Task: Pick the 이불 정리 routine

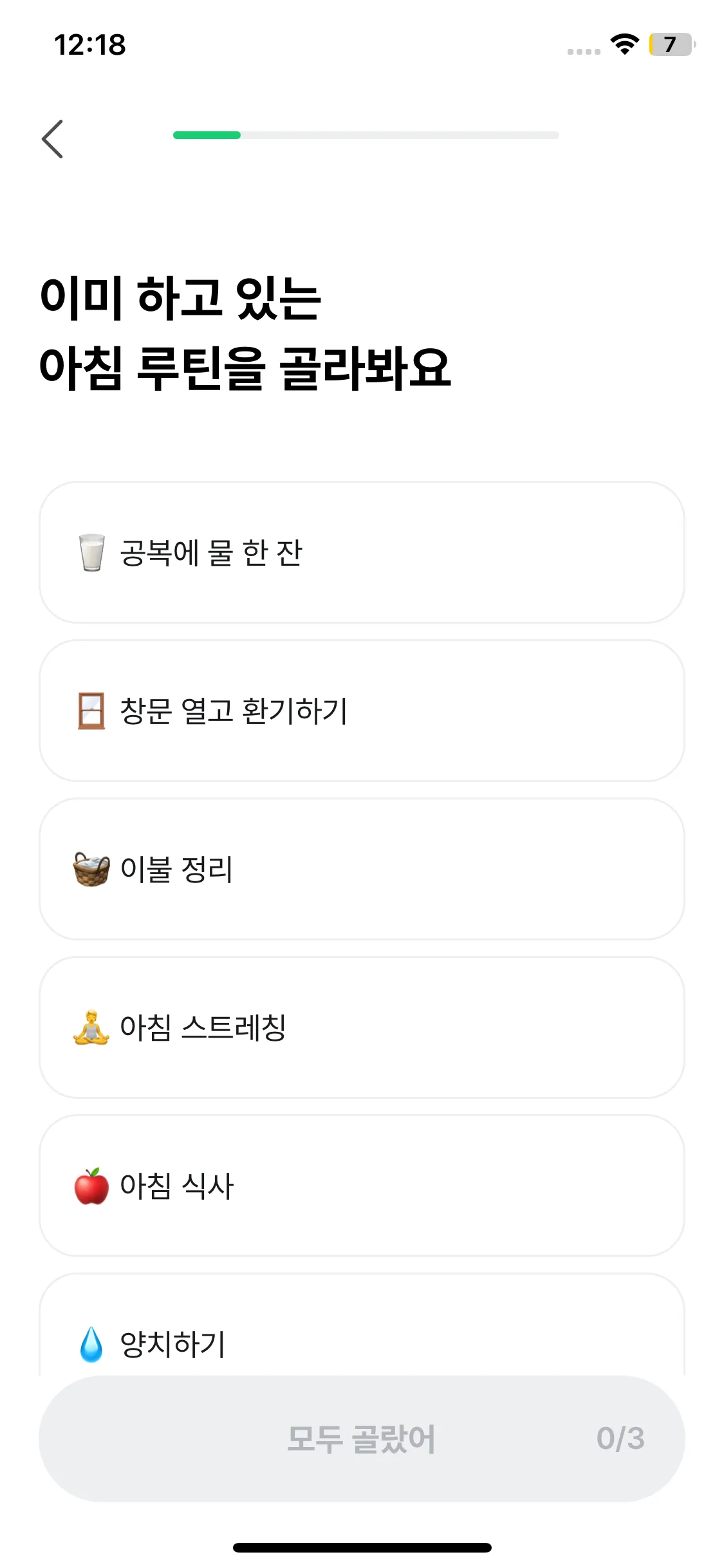Action: 362,869
